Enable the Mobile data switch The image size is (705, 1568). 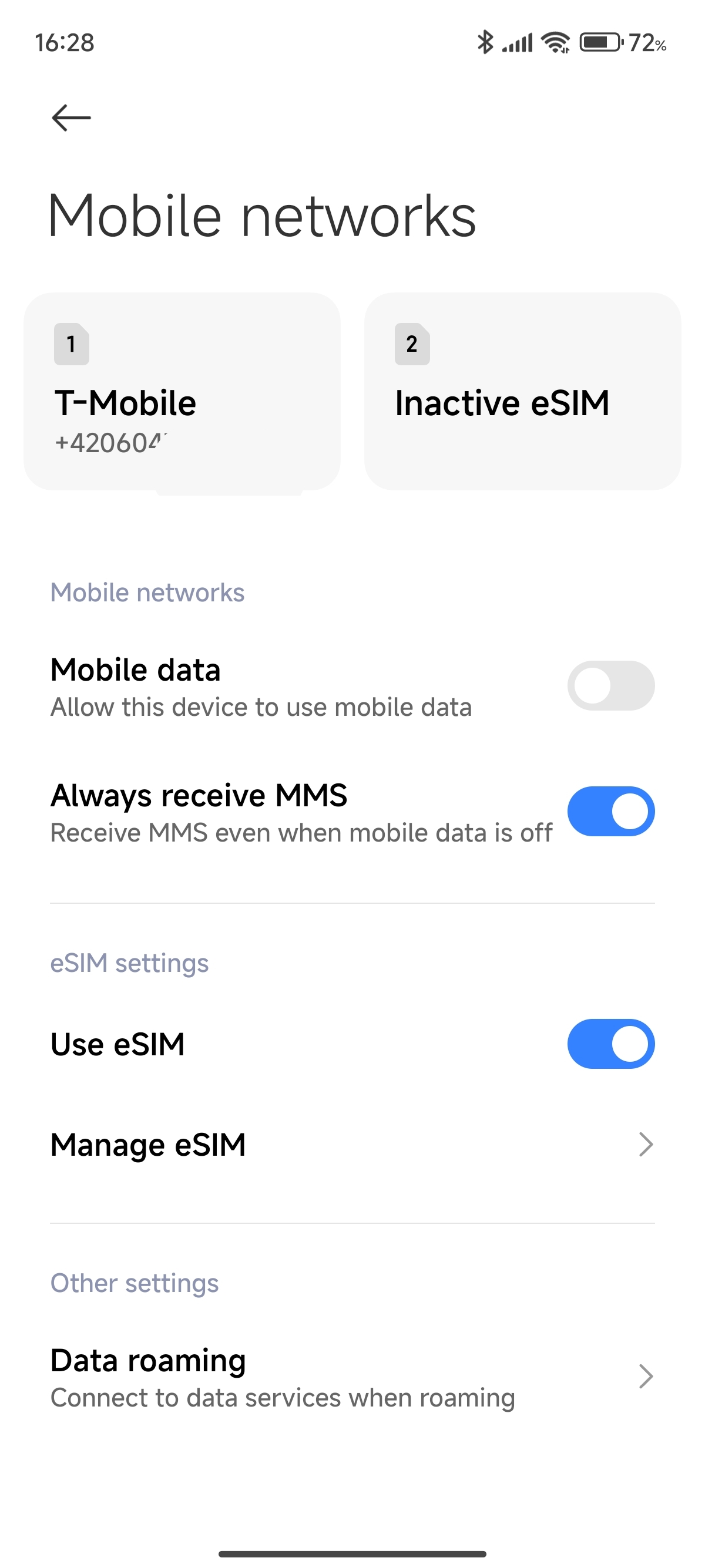[610, 685]
